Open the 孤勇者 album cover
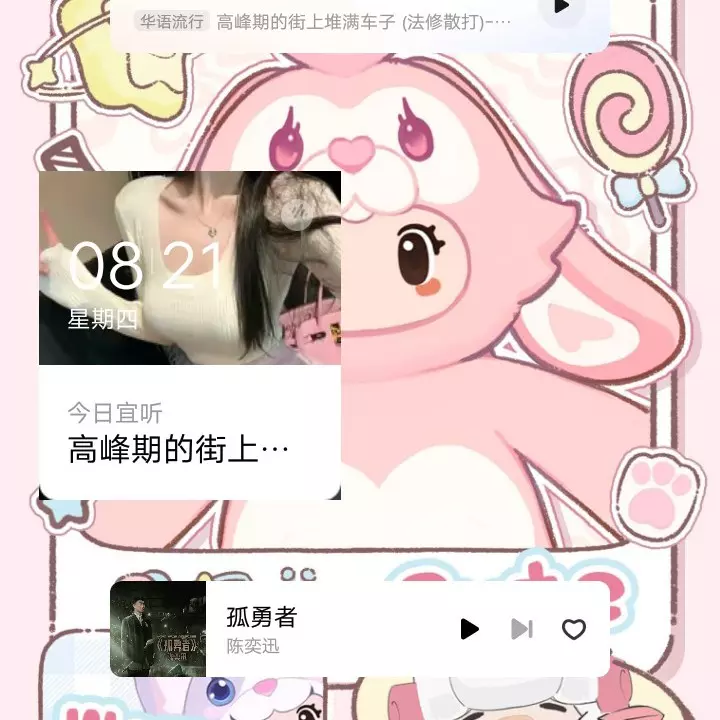Image resolution: width=720 pixels, height=720 pixels. (158, 629)
